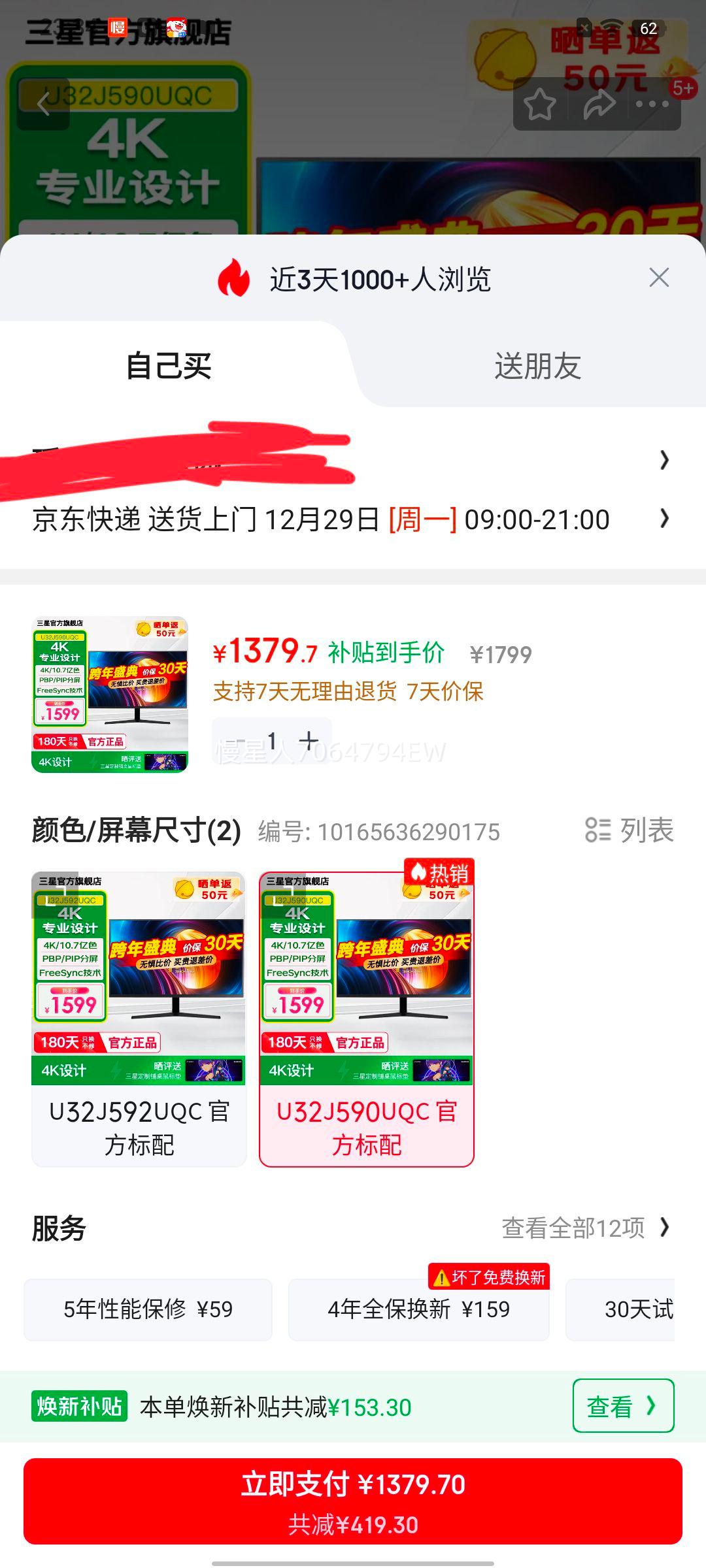Stay on the 自己买 tab

point(171,367)
